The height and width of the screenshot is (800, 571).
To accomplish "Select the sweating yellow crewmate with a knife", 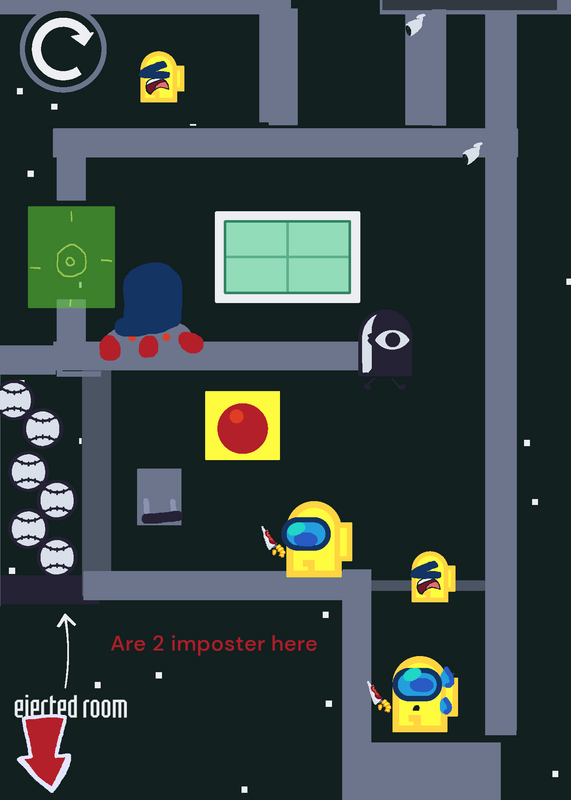I will point(413,694).
